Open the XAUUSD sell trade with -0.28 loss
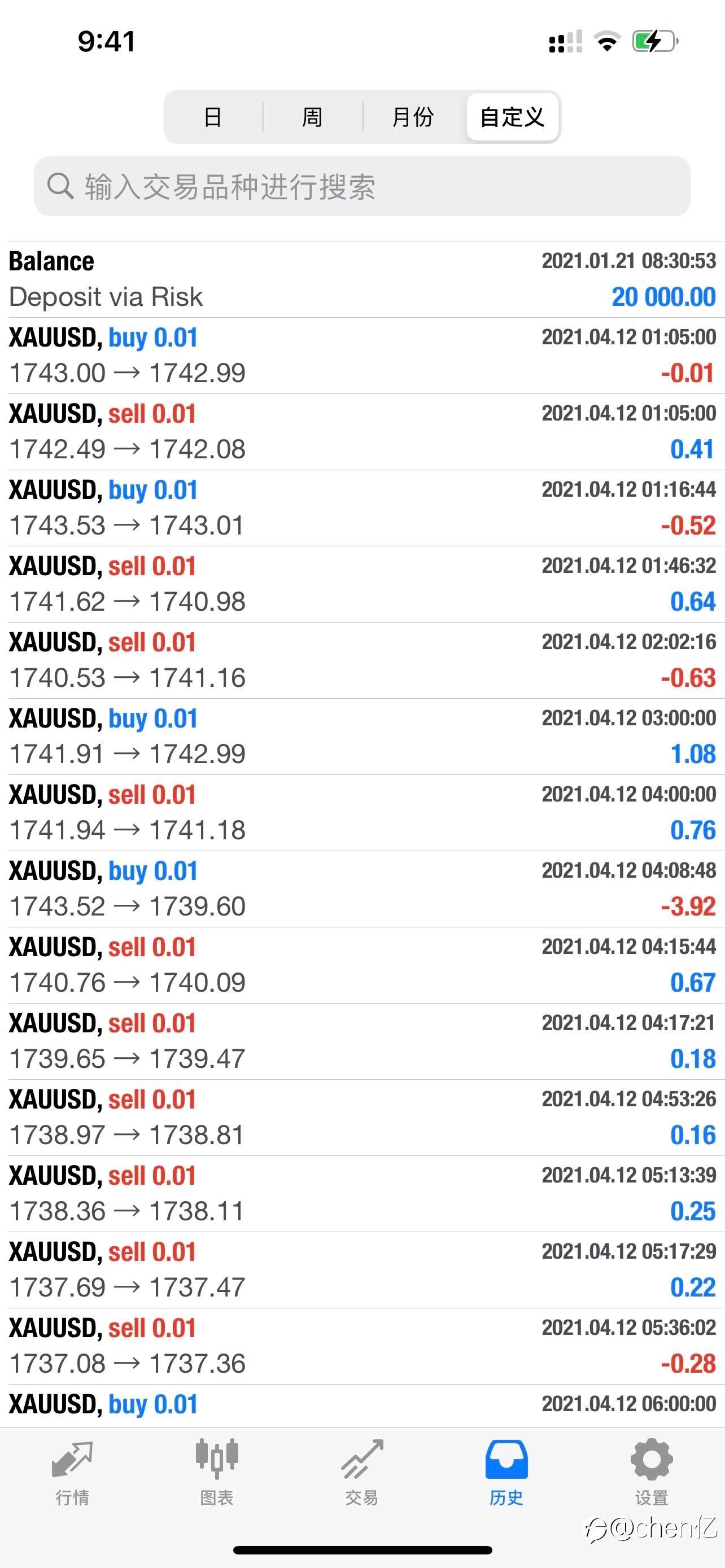The image size is (725, 1568). [362, 1346]
